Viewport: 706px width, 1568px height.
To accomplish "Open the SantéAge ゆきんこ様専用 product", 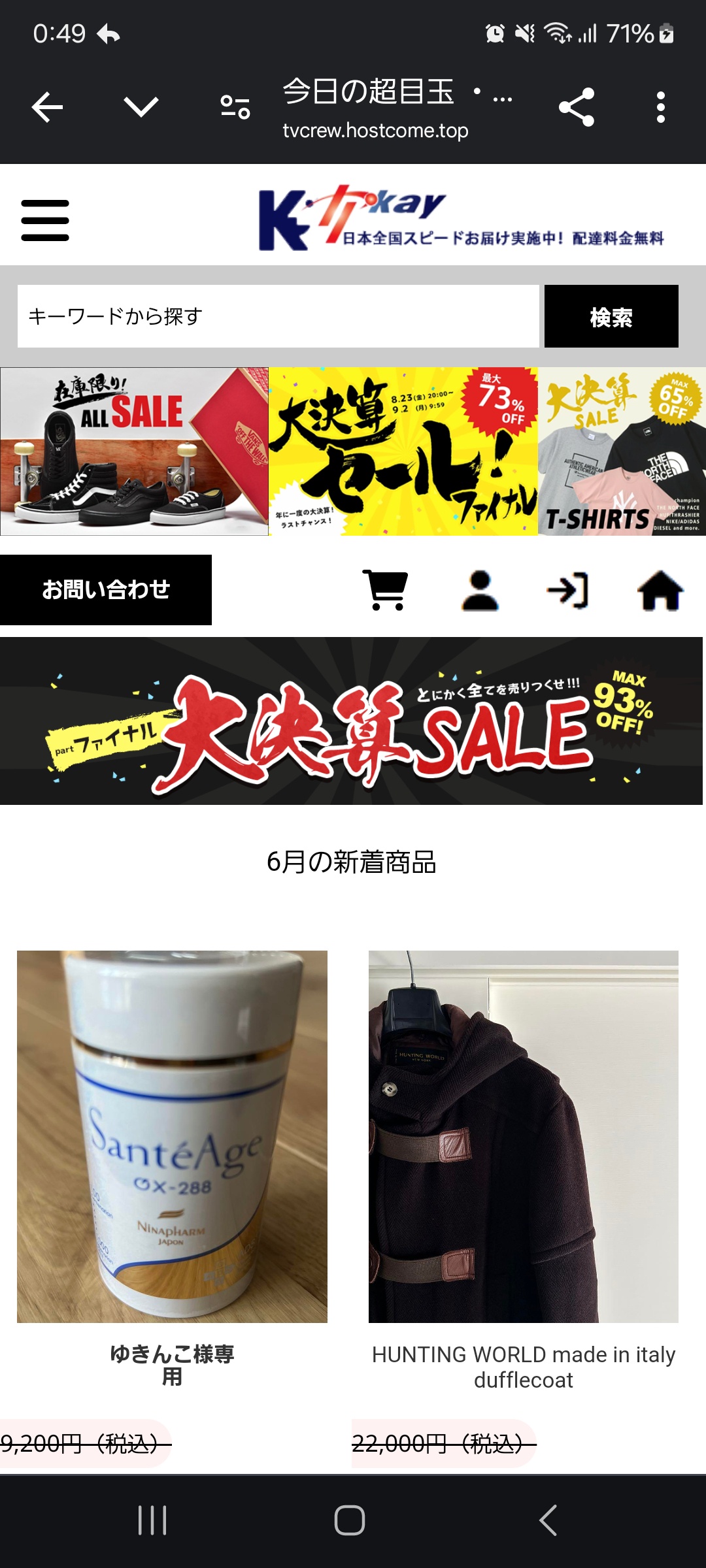I will pos(172,1137).
